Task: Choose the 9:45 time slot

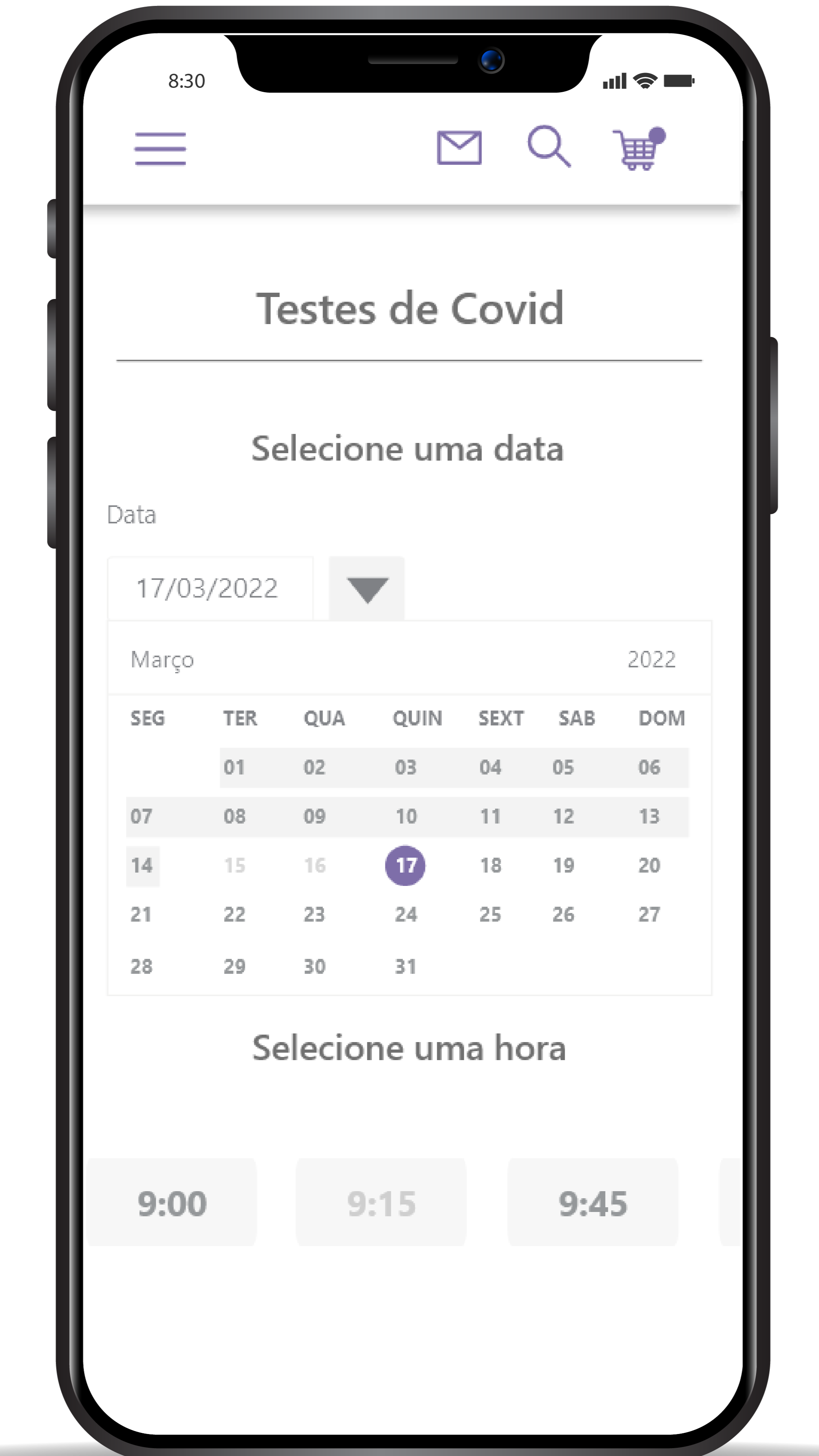Action: click(x=592, y=1202)
